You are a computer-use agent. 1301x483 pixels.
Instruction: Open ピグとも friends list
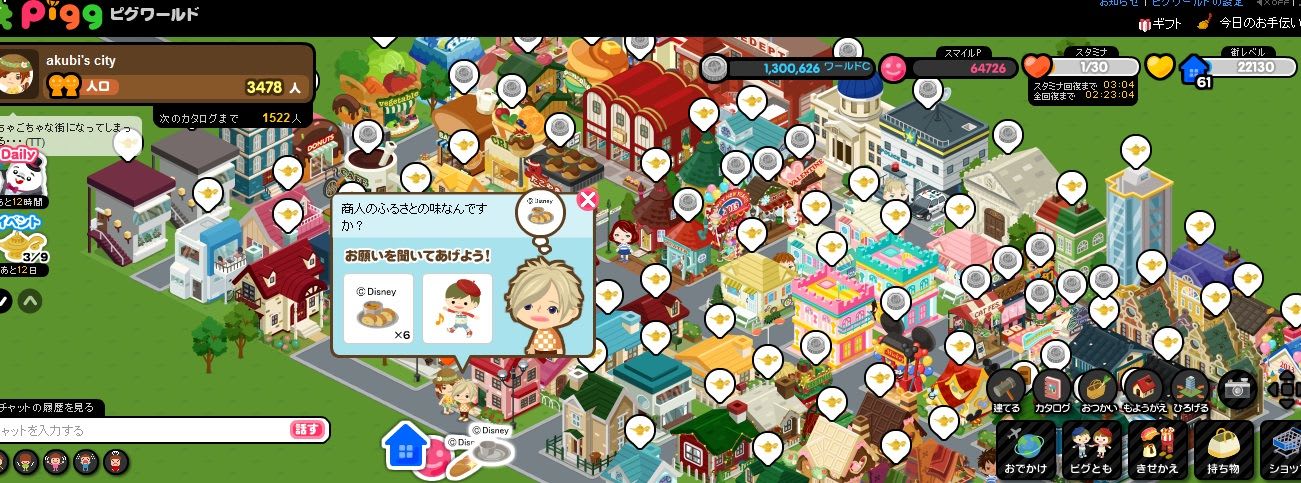(1091, 451)
